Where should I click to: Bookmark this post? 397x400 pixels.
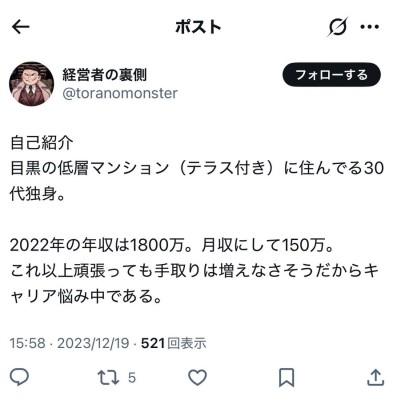(x=286, y=377)
